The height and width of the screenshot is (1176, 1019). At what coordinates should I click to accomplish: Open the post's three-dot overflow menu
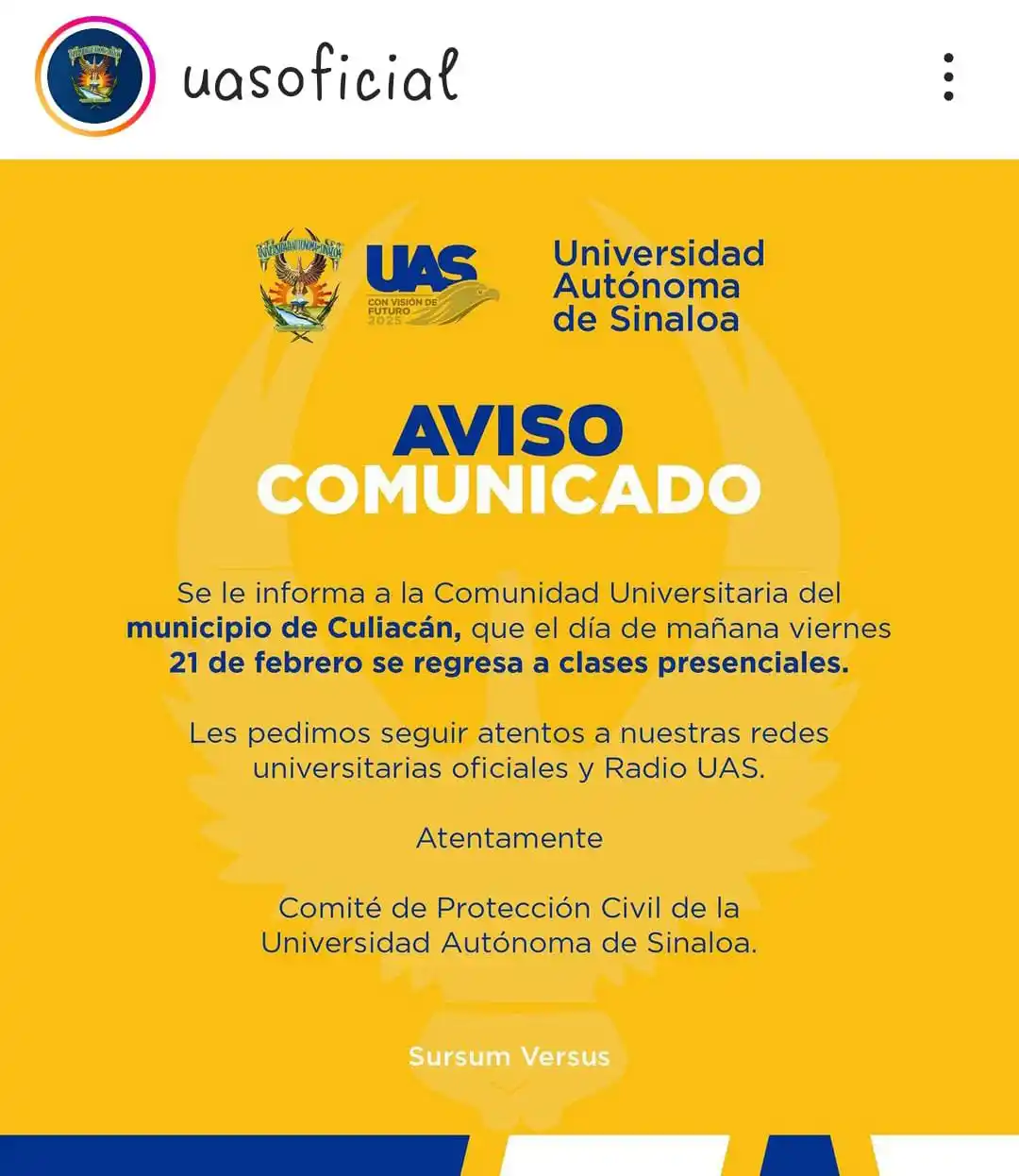(x=948, y=77)
